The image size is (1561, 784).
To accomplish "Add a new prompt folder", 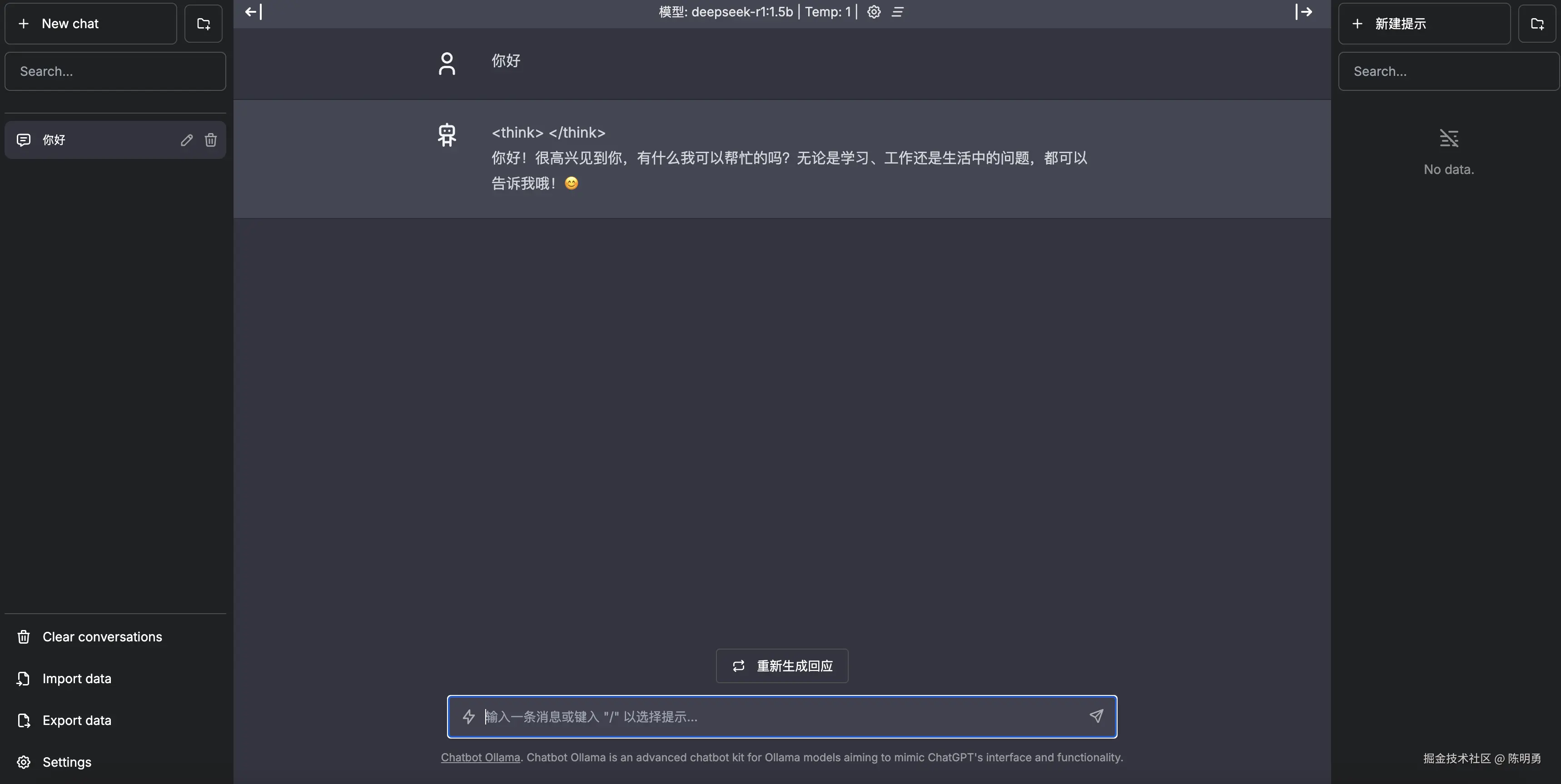I will (1537, 24).
